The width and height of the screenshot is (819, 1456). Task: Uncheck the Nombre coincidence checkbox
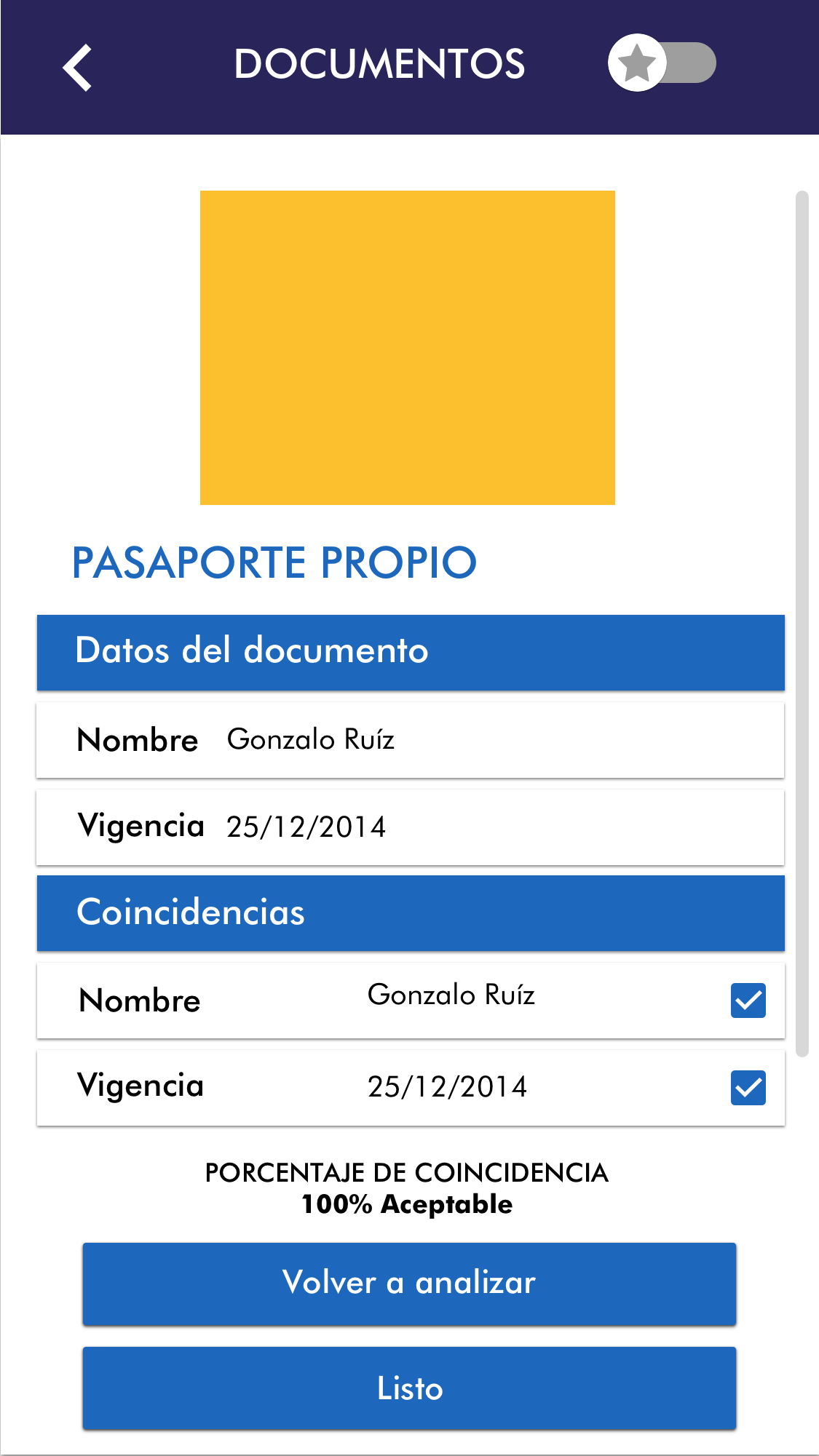748,1000
